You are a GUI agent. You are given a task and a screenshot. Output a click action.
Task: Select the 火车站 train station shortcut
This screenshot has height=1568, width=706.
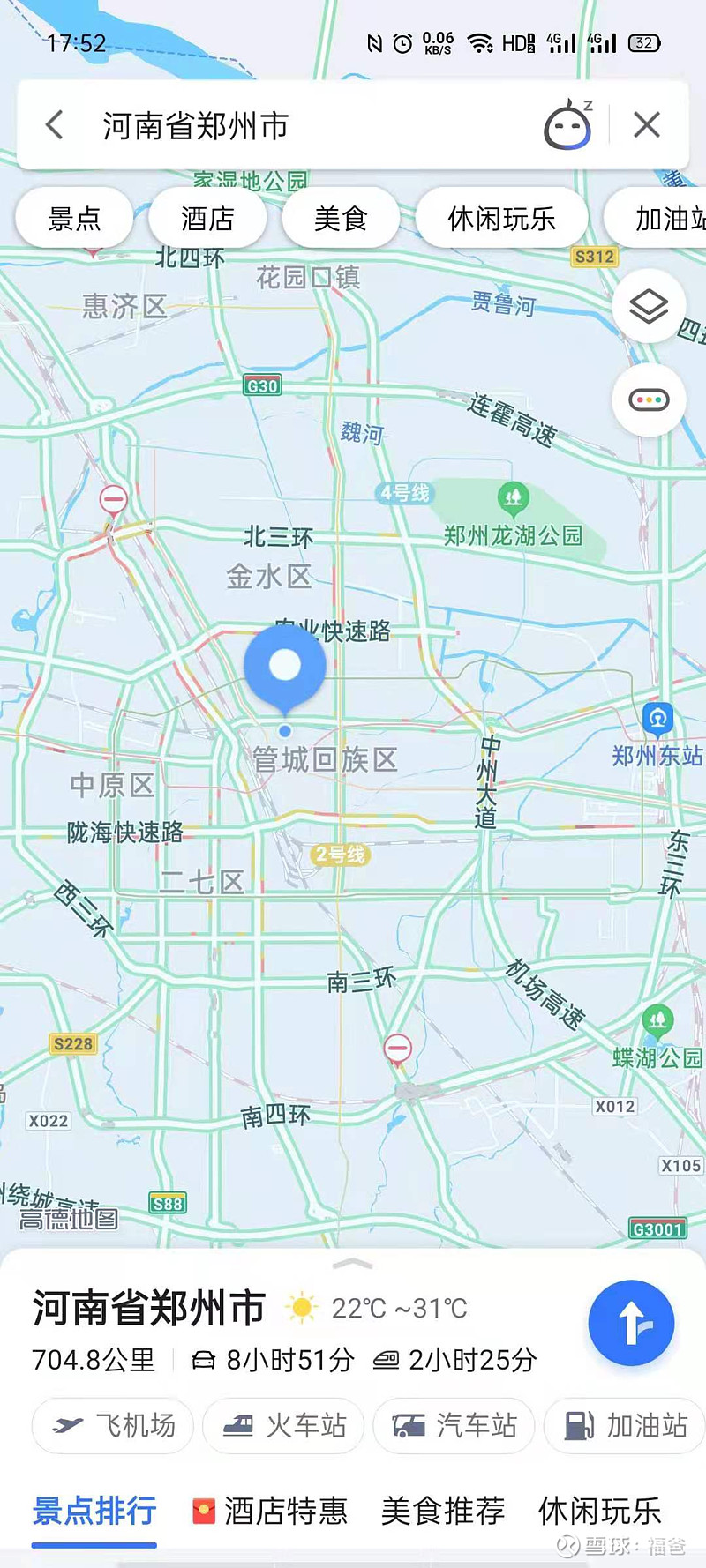282,1425
